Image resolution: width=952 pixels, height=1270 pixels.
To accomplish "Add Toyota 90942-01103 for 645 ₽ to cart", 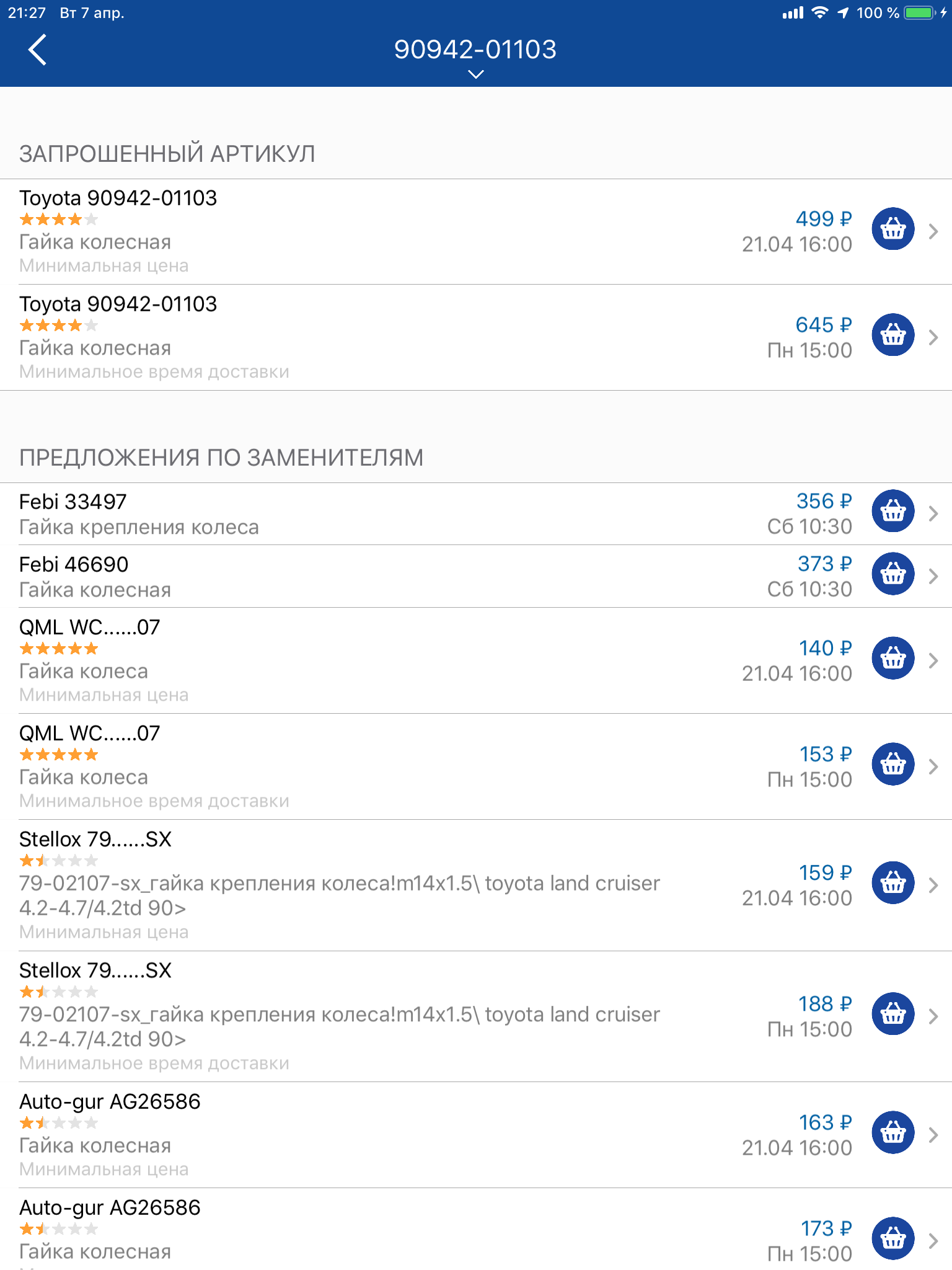I will (x=892, y=335).
